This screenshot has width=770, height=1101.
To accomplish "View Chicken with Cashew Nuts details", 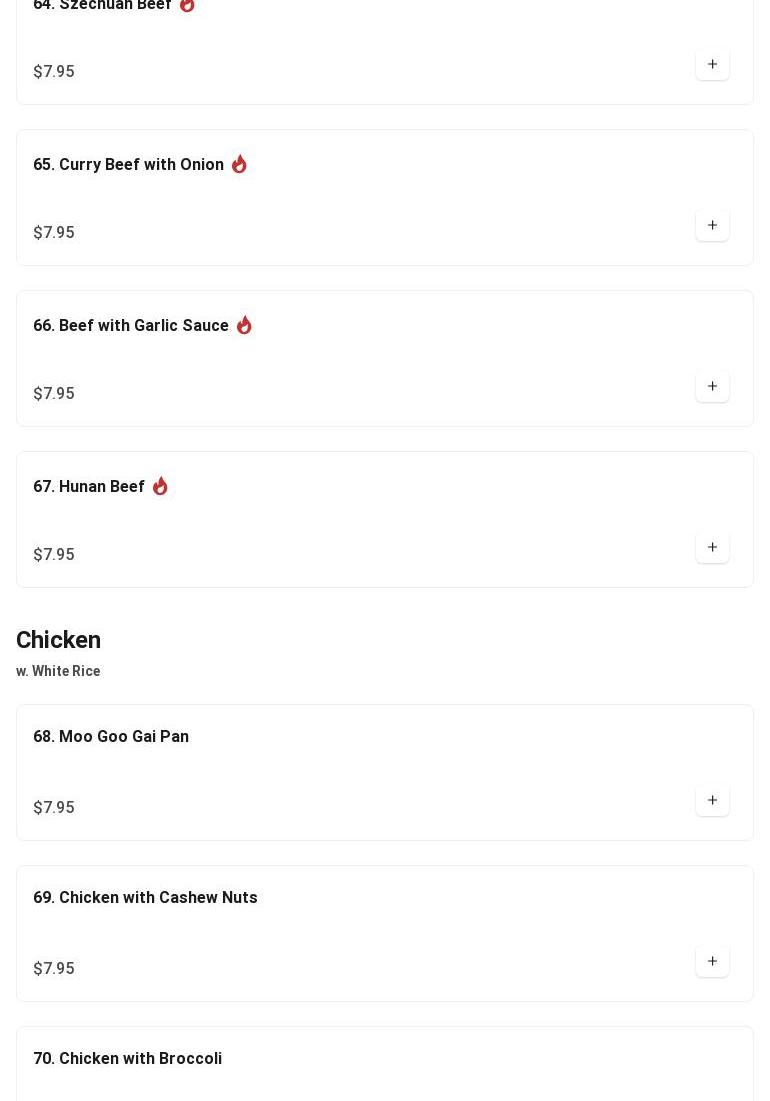I will (145, 898).
